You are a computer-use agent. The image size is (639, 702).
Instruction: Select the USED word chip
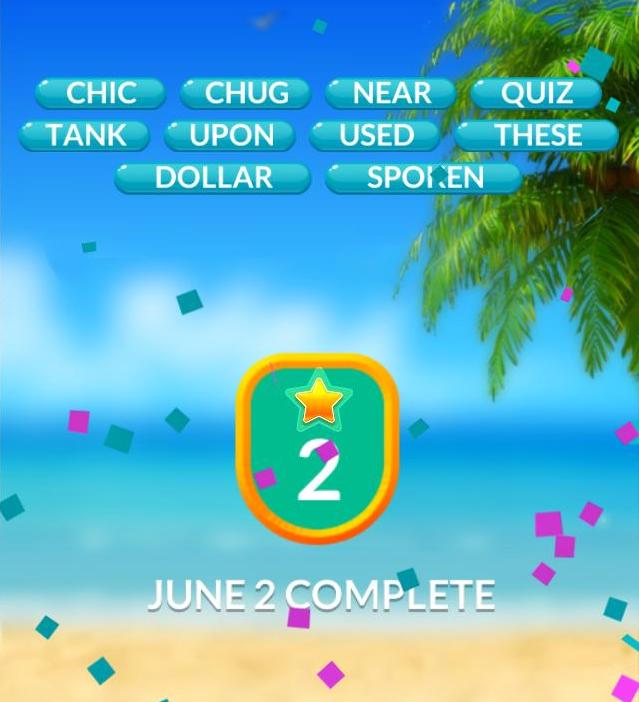375,135
